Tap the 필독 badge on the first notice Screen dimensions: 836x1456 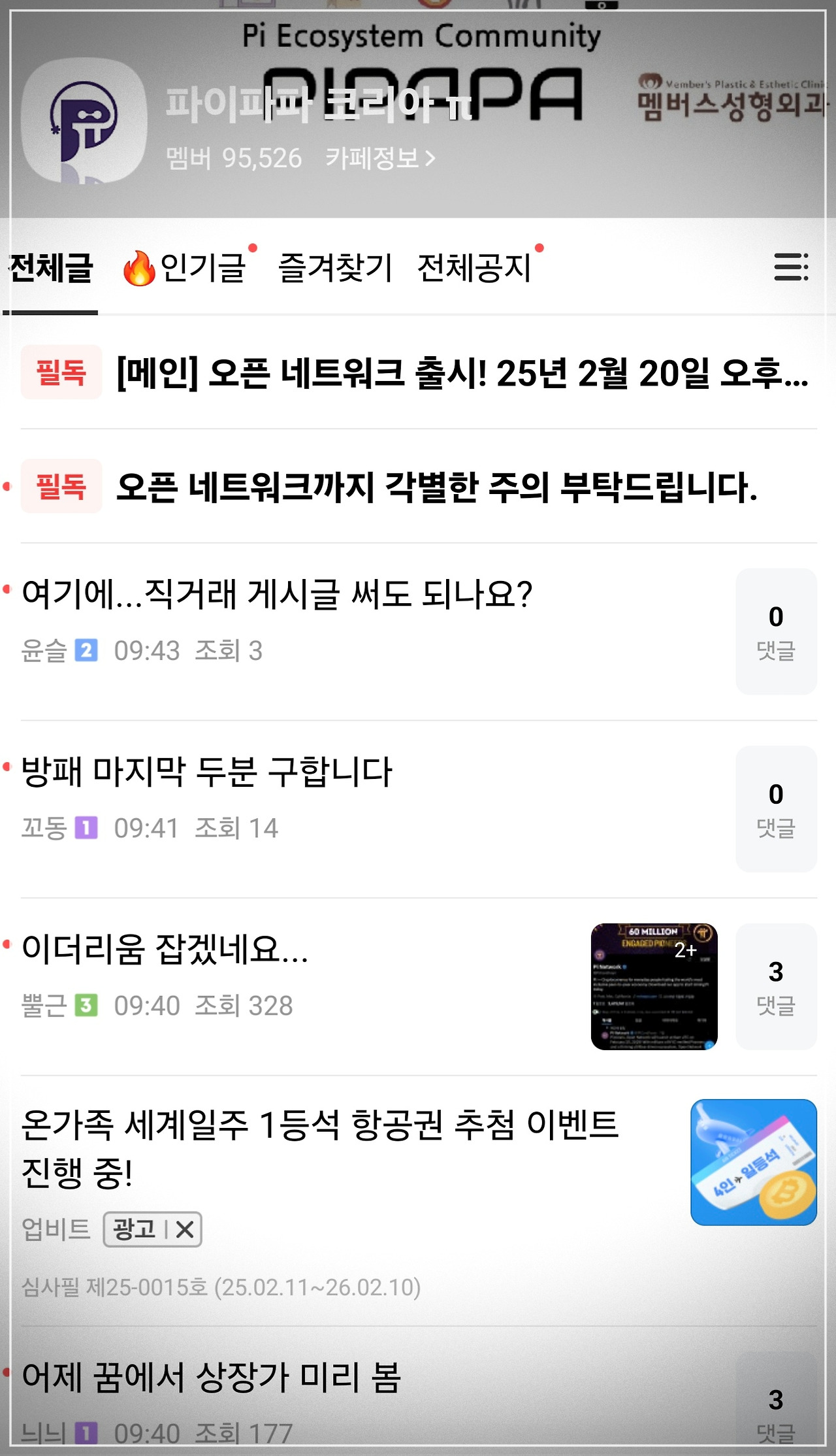(x=61, y=370)
